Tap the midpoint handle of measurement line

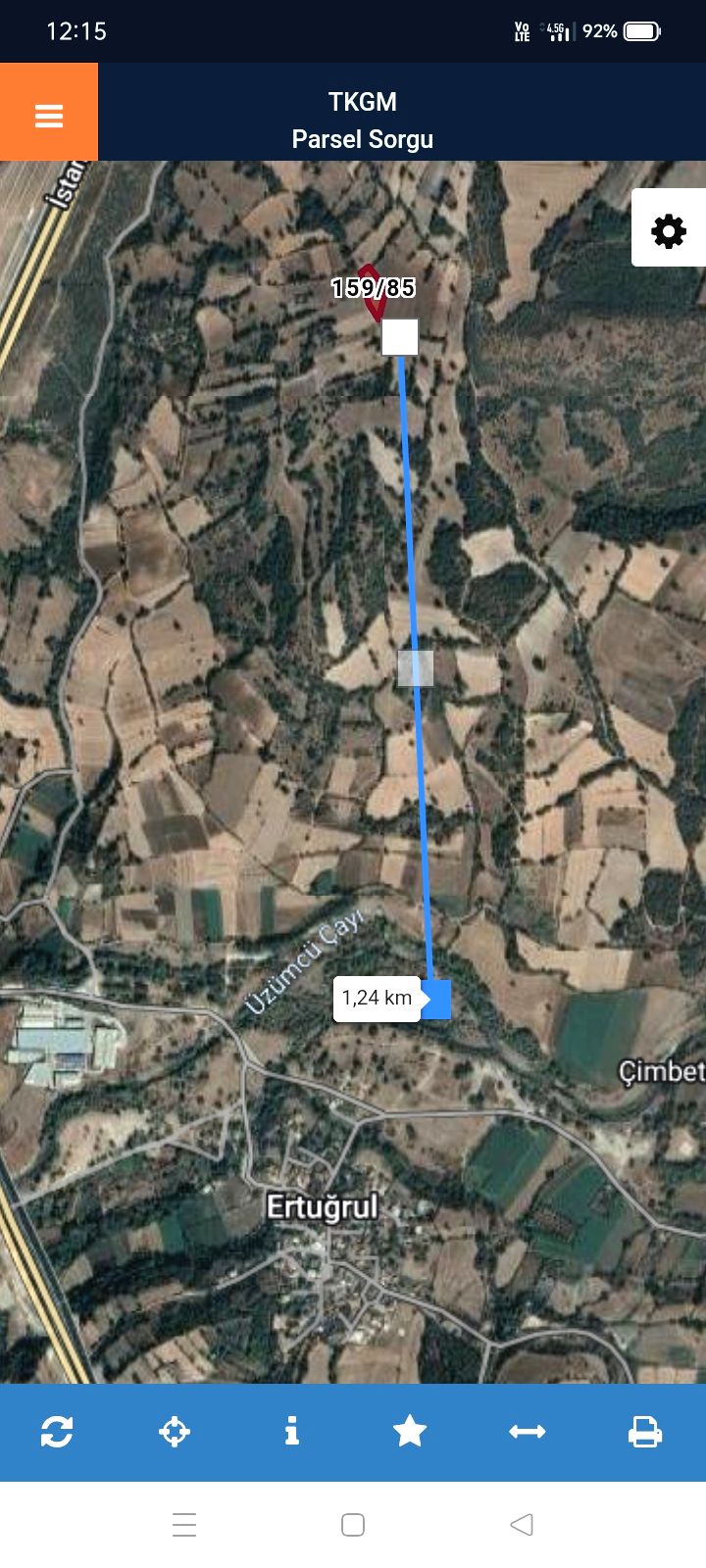pos(416,668)
